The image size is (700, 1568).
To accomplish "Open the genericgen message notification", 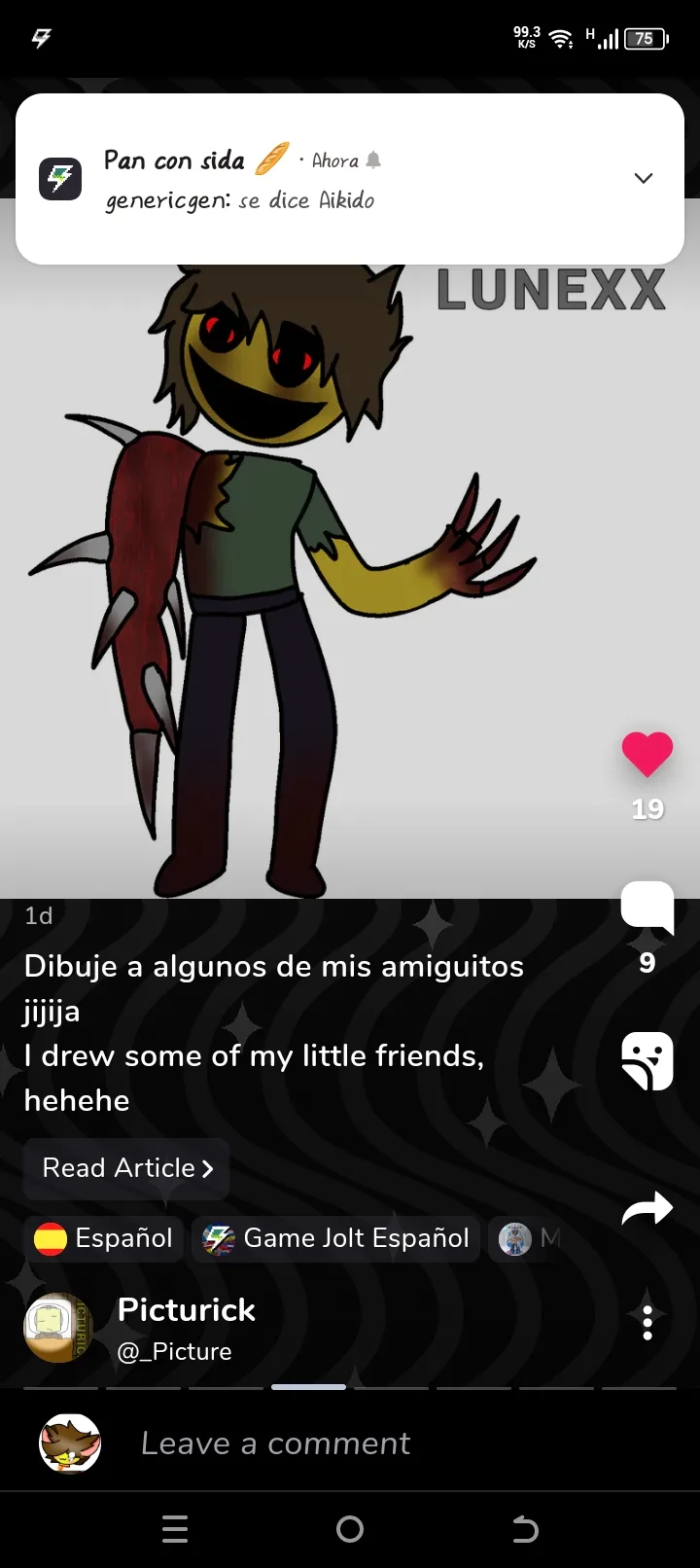I will 292,180.
